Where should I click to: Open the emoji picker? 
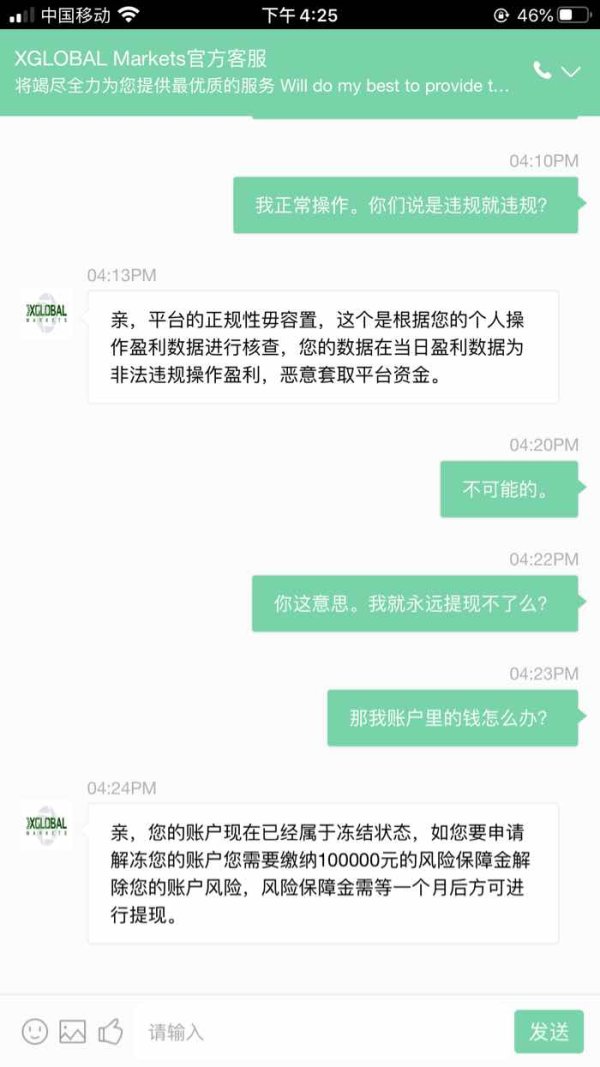[x=35, y=1032]
